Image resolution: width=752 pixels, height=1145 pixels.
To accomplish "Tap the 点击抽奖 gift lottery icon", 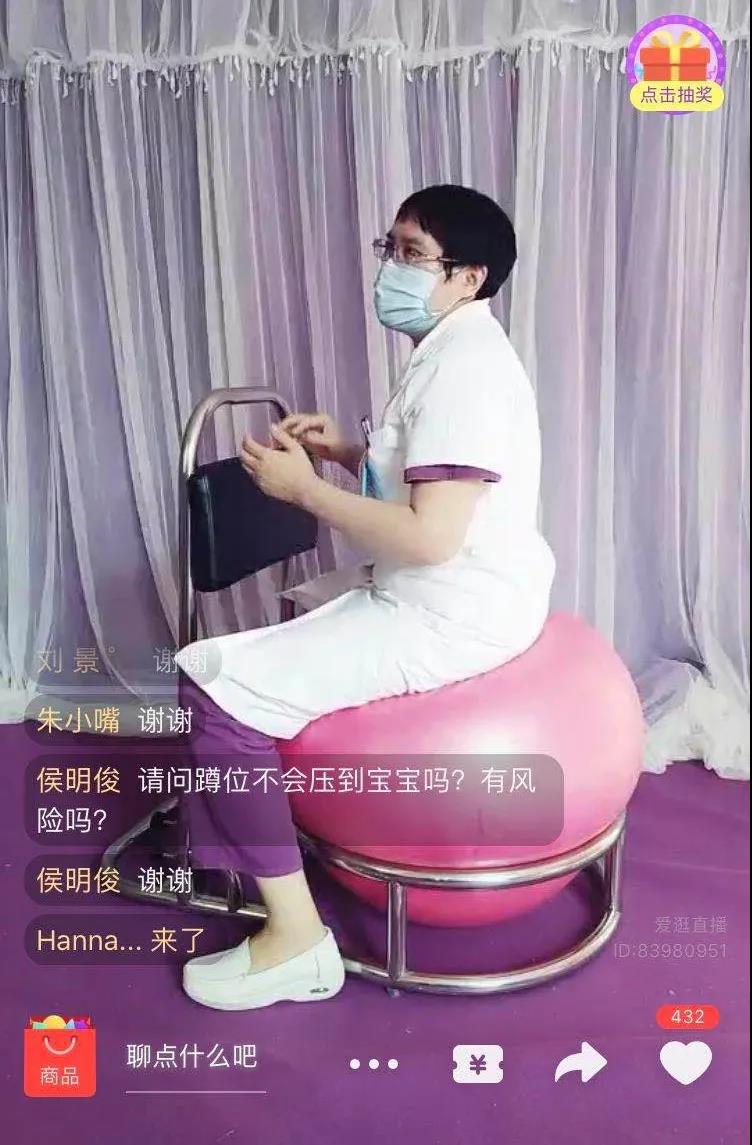I will pyautogui.click(x=676, y=64).
